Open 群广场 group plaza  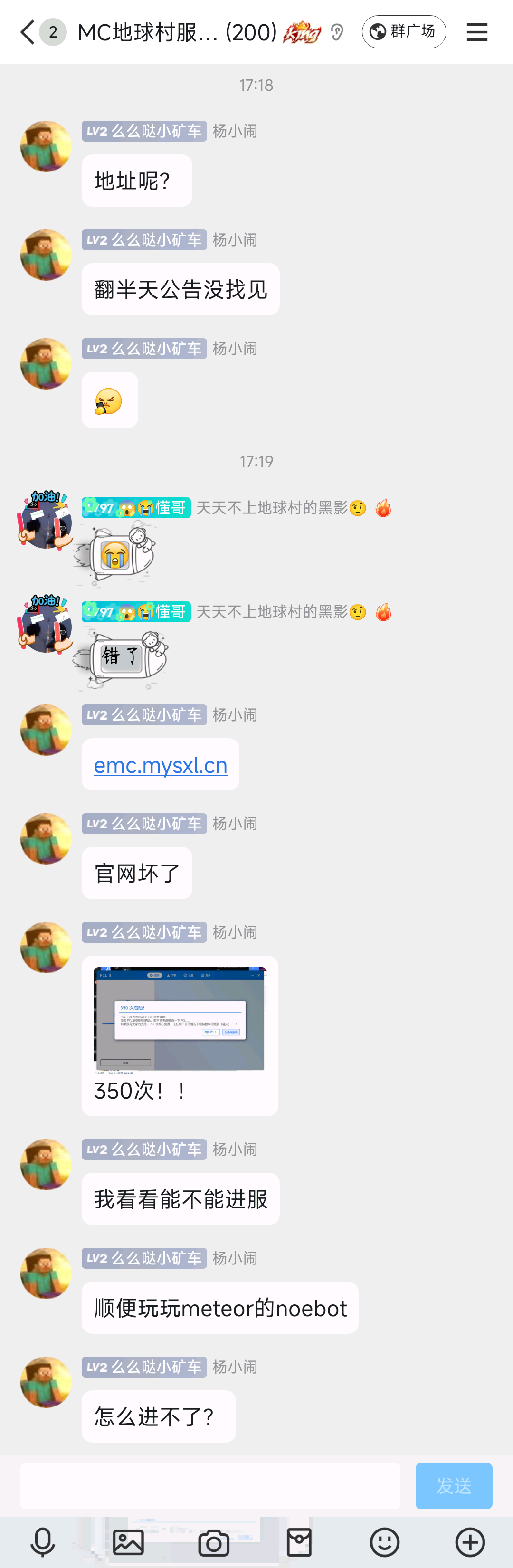pyautogui.click(x=403, y=32)
